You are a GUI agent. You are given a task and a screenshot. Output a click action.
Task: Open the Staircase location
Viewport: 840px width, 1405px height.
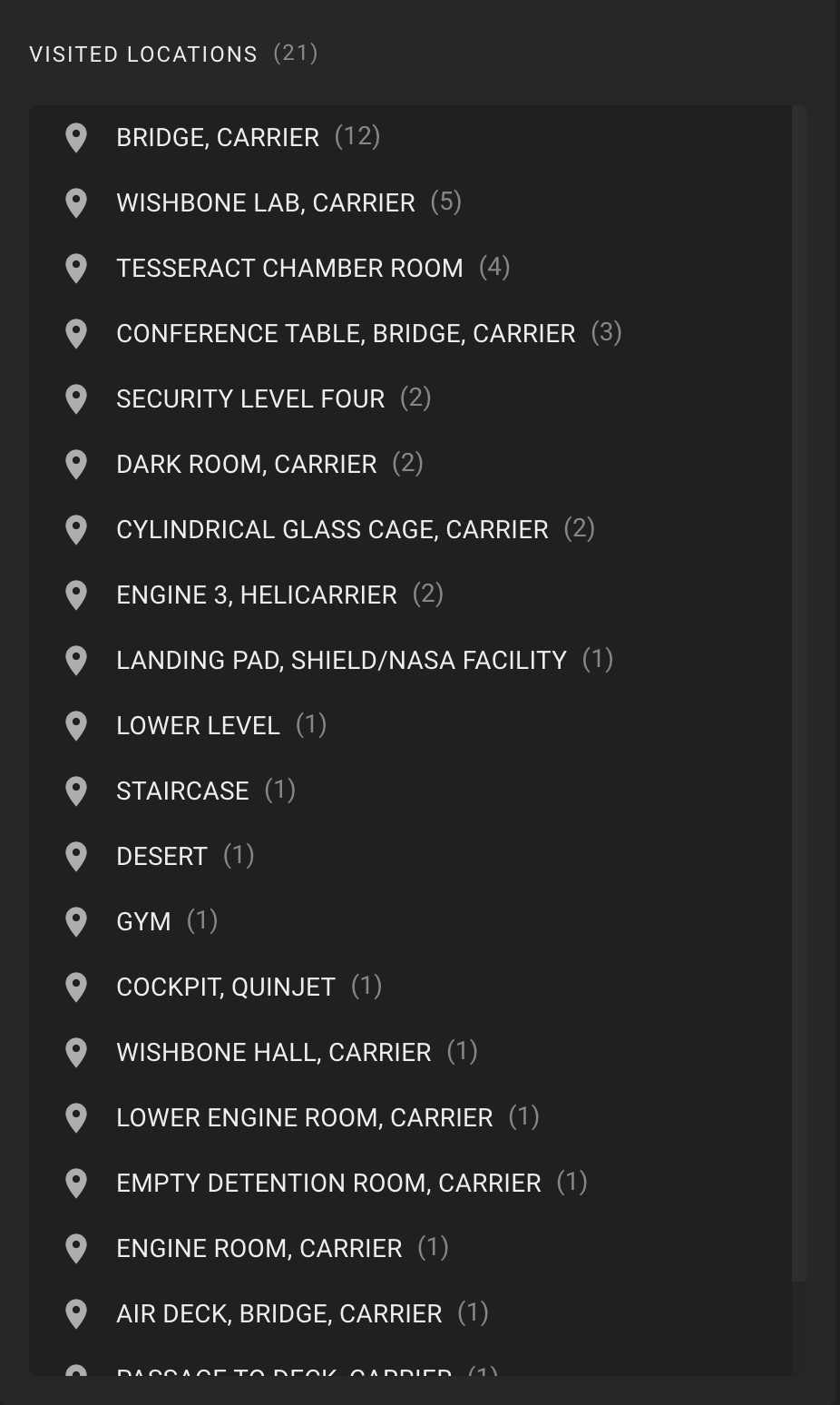410,791
